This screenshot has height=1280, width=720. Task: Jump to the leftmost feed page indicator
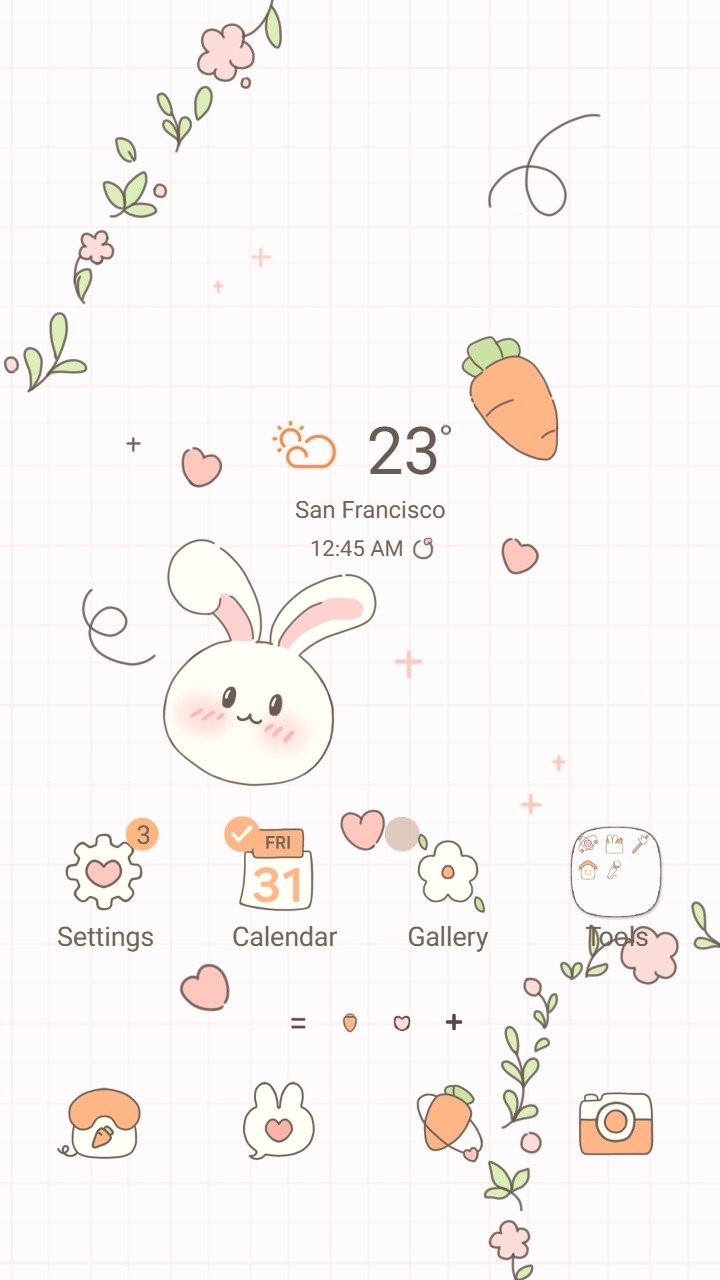[298, 1023]
